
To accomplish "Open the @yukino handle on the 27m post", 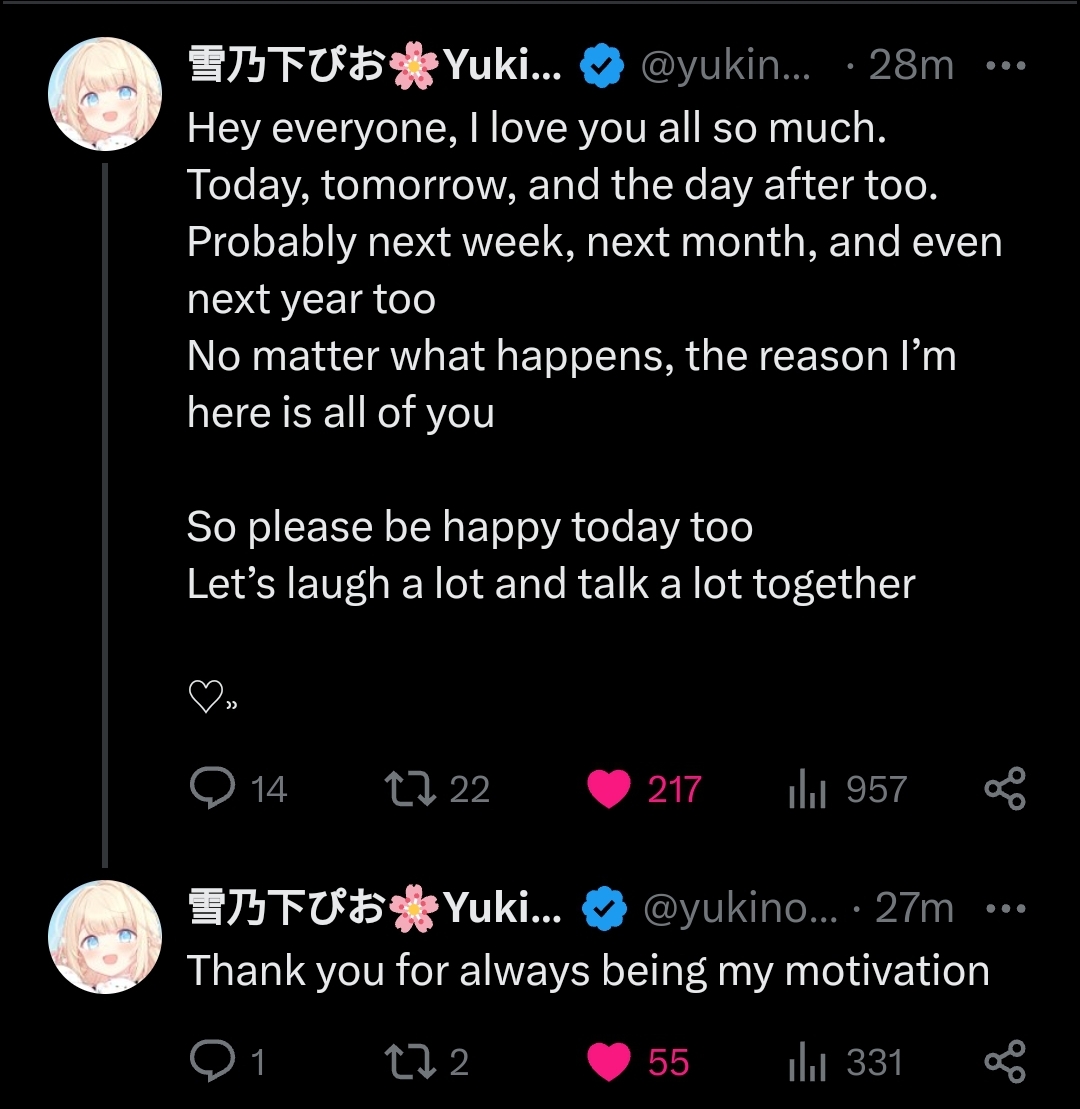I will click(740, 908).
